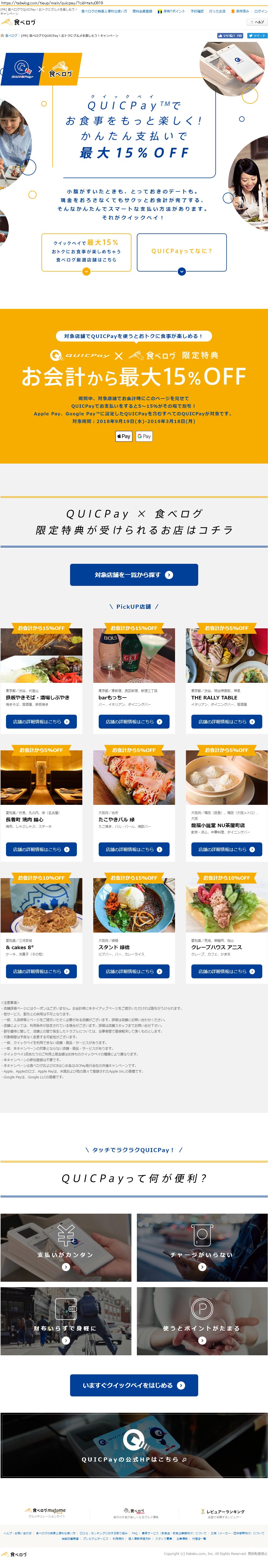Tap the Facebook いいね button
This screenshot has height=1568, width=268.
click(x=230, y=36)
